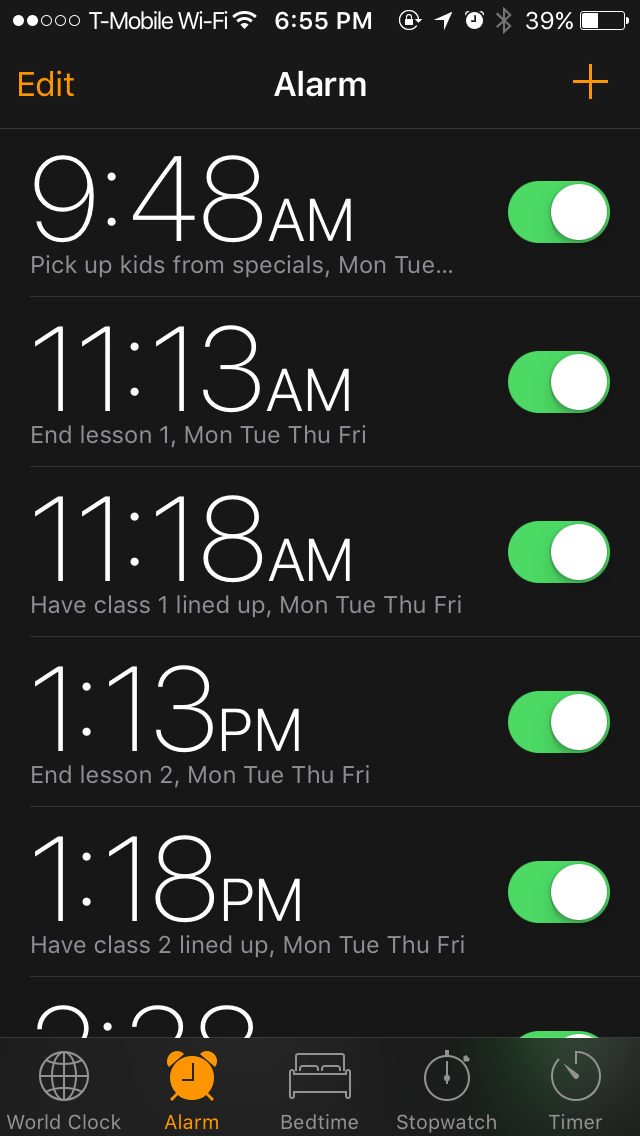Switch off the 1:13 PM End lesson 2 alarm
The image size is (640, 1136).
559,722
